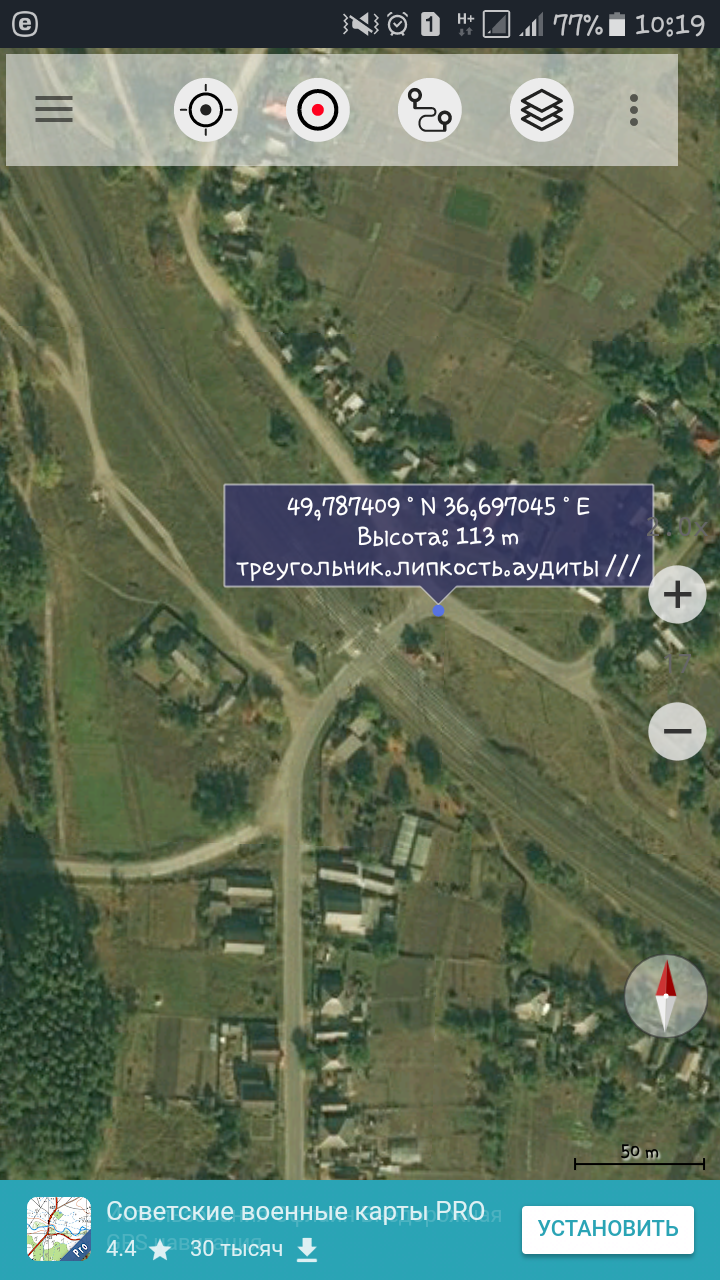
Task: Center map on my location
Action: (205, 109)
